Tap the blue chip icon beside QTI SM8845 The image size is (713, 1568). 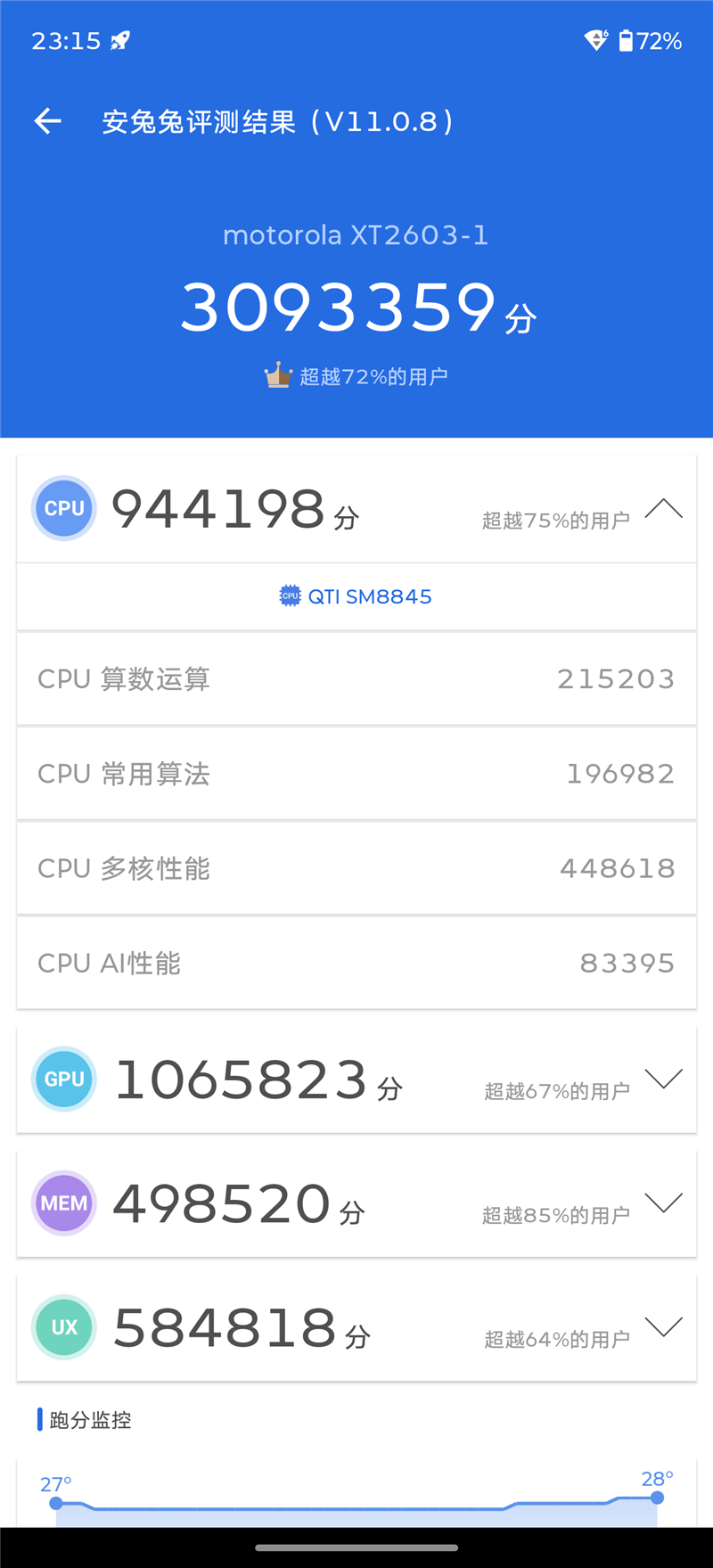click(290, 595)
